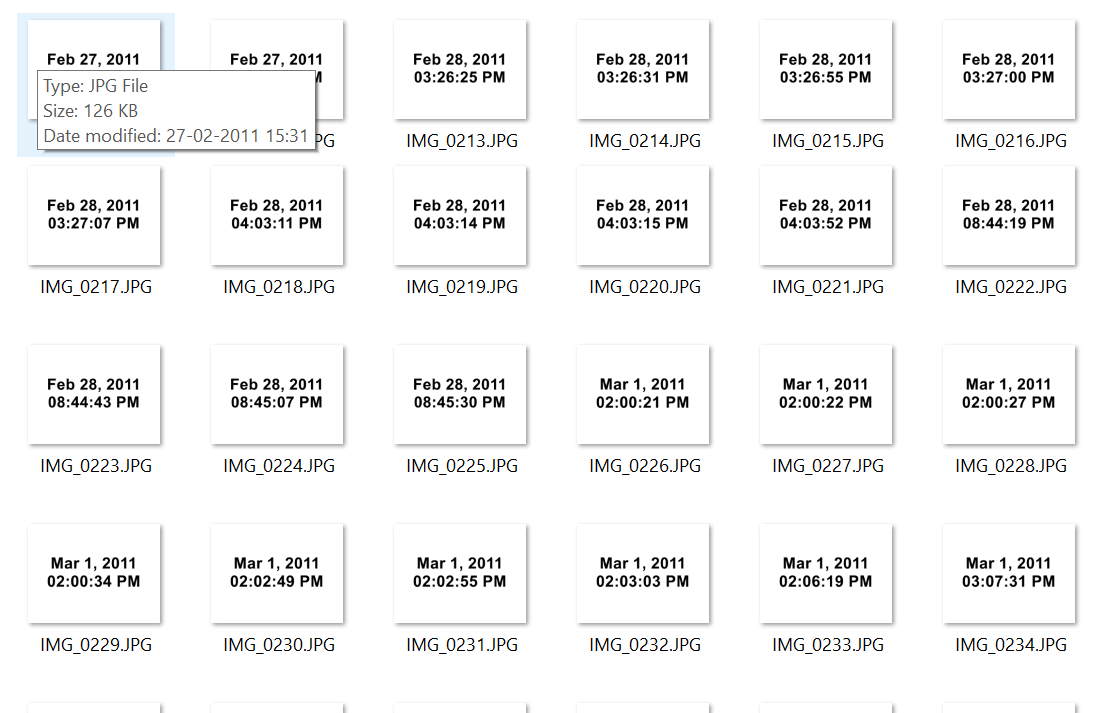Select the IMG_0234.JPG file tile
The image size is (1109, 713).
tap(1009, 574)
